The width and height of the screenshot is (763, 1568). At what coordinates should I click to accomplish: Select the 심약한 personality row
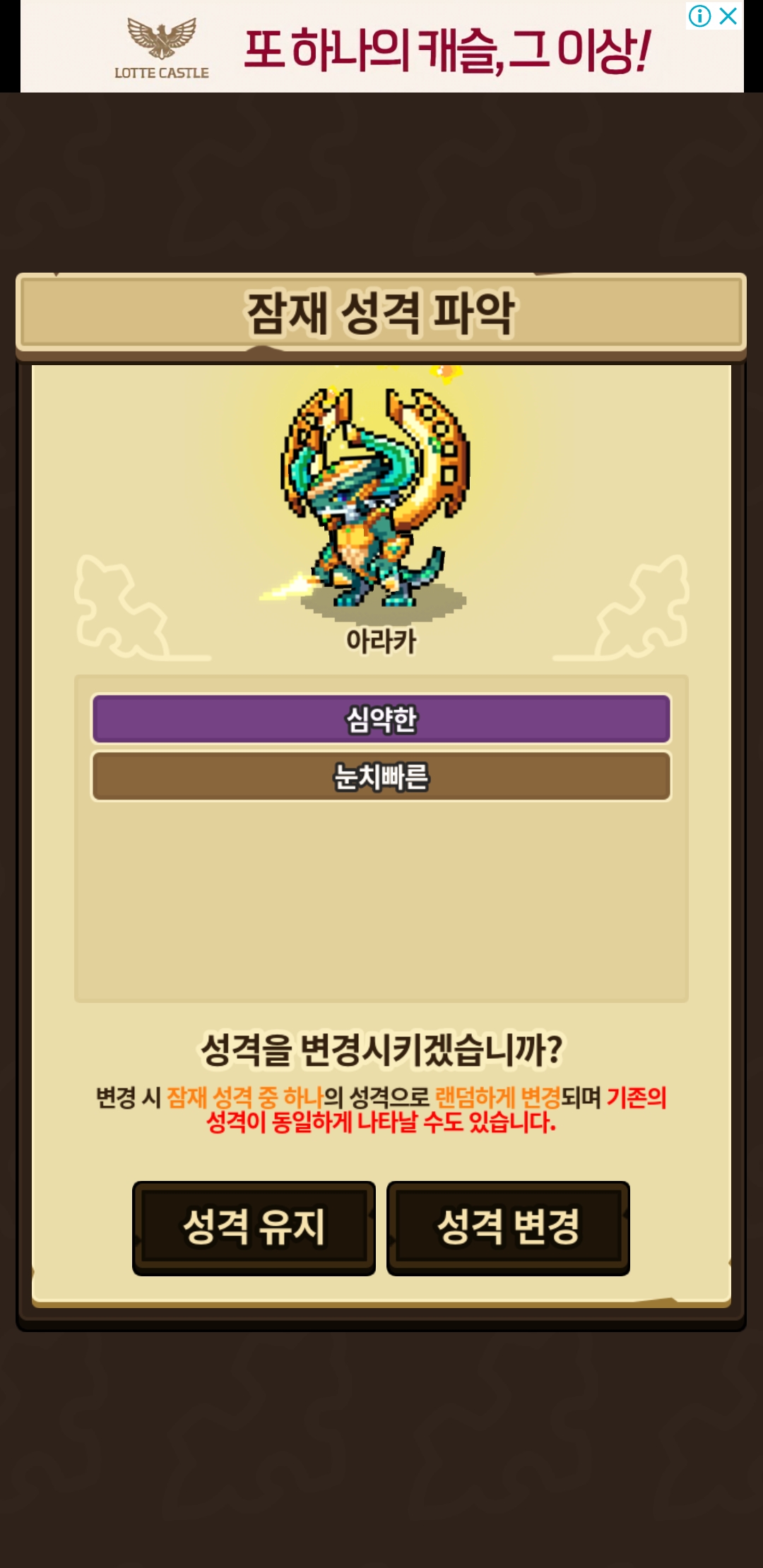(381, 719)
